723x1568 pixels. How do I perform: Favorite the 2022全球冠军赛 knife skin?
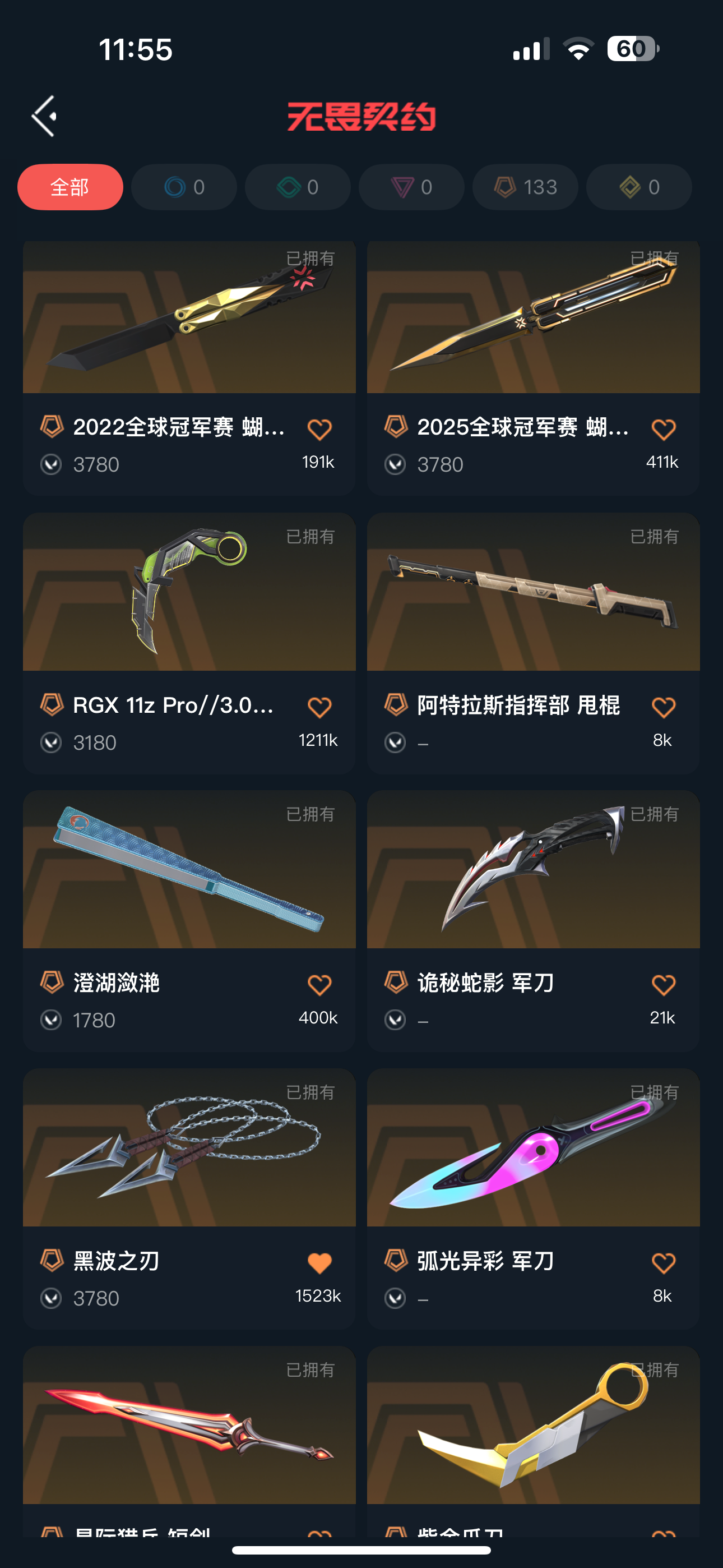[x=319, y=430]
